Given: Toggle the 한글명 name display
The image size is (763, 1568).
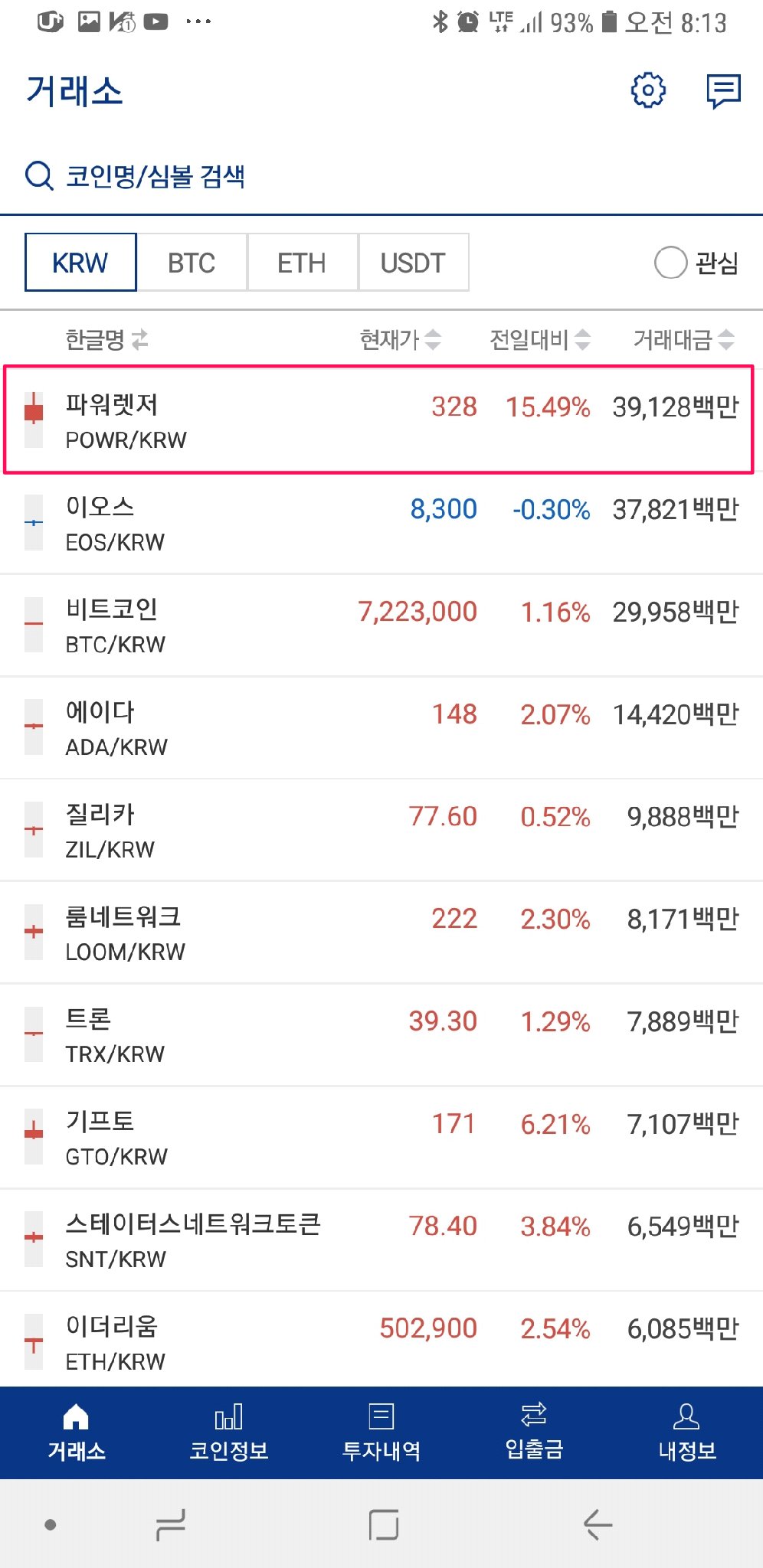Looking at the screenshot, I should click(106, 339).
